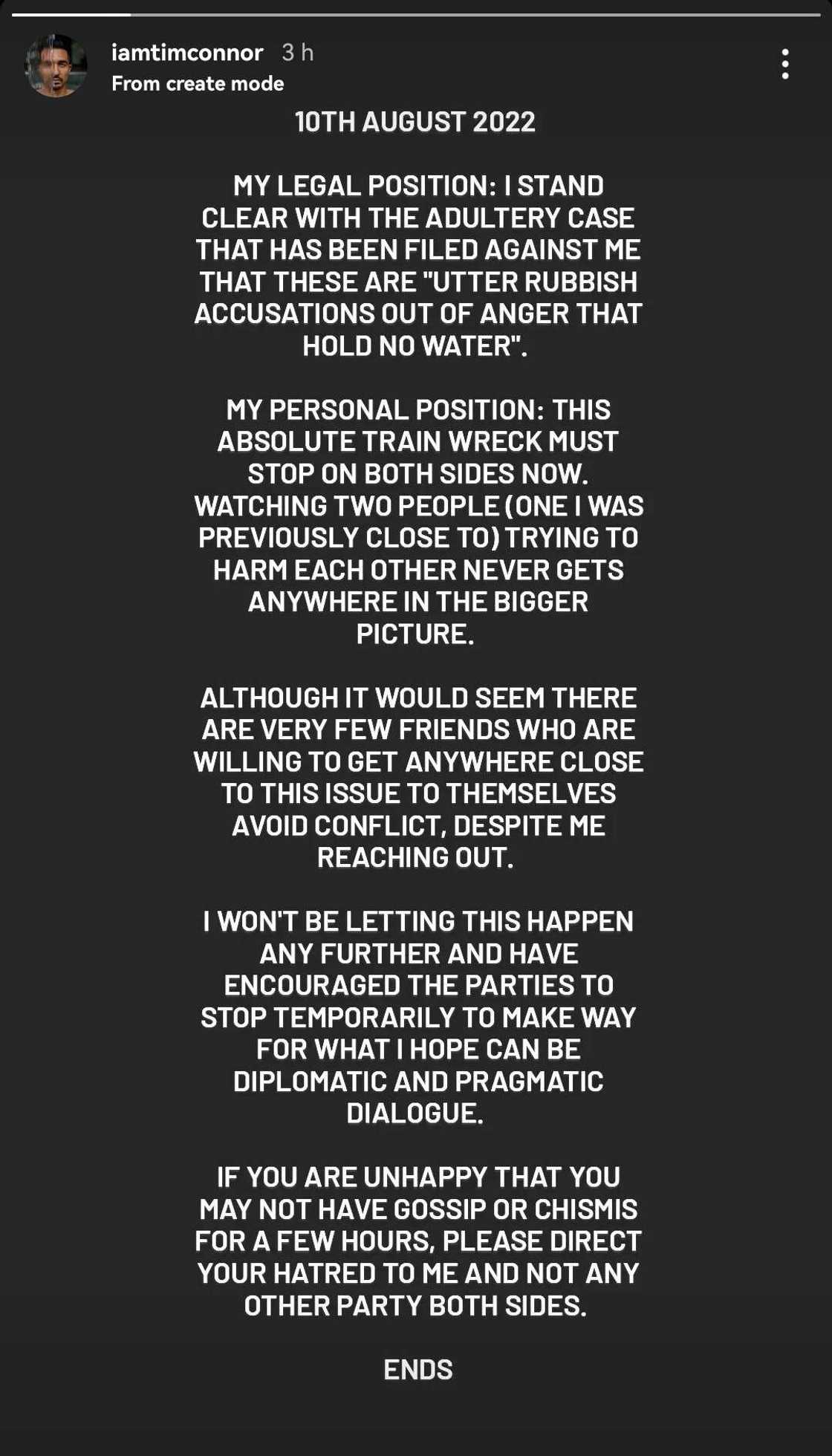
Task: Open iamtimconnor's profile picture
Action: click(56, 65)
